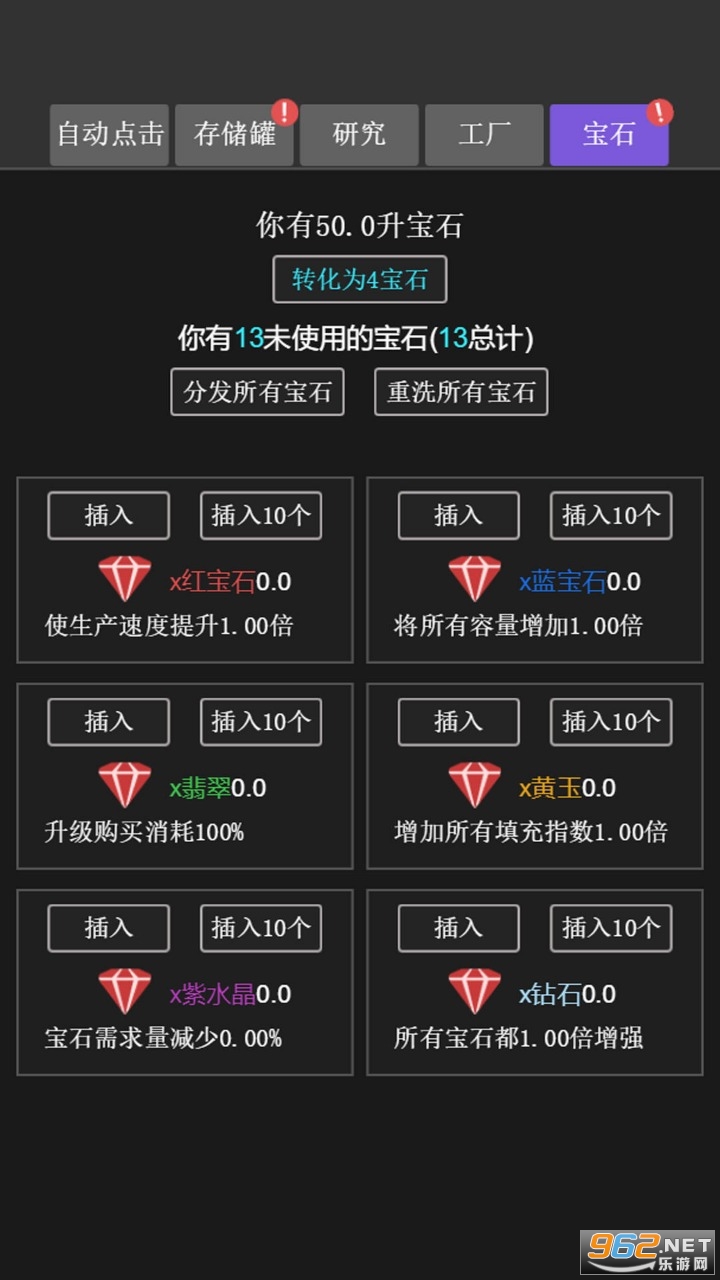Insert one gem into 红宝石

click(x=109, y=516)
